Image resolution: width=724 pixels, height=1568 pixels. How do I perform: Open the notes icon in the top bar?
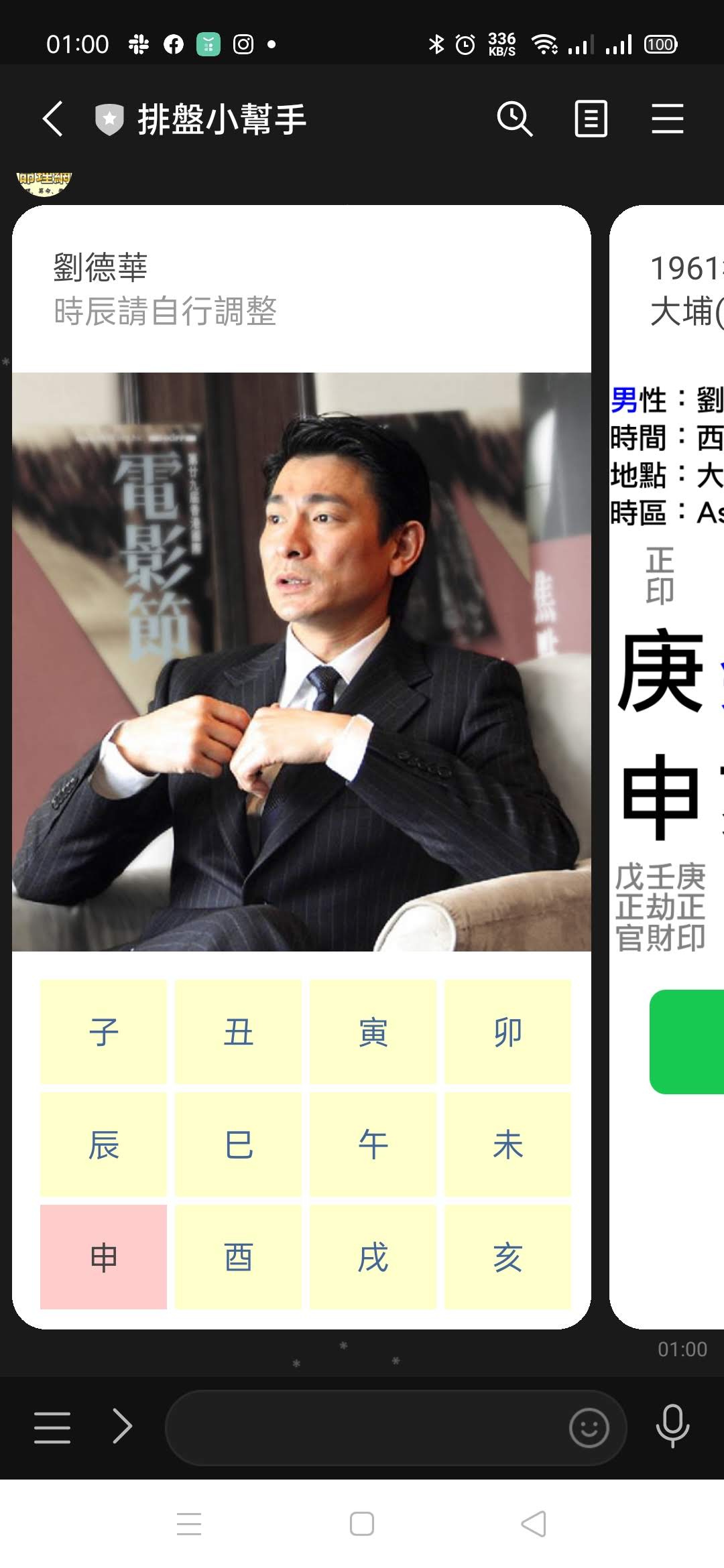(591, 119)
